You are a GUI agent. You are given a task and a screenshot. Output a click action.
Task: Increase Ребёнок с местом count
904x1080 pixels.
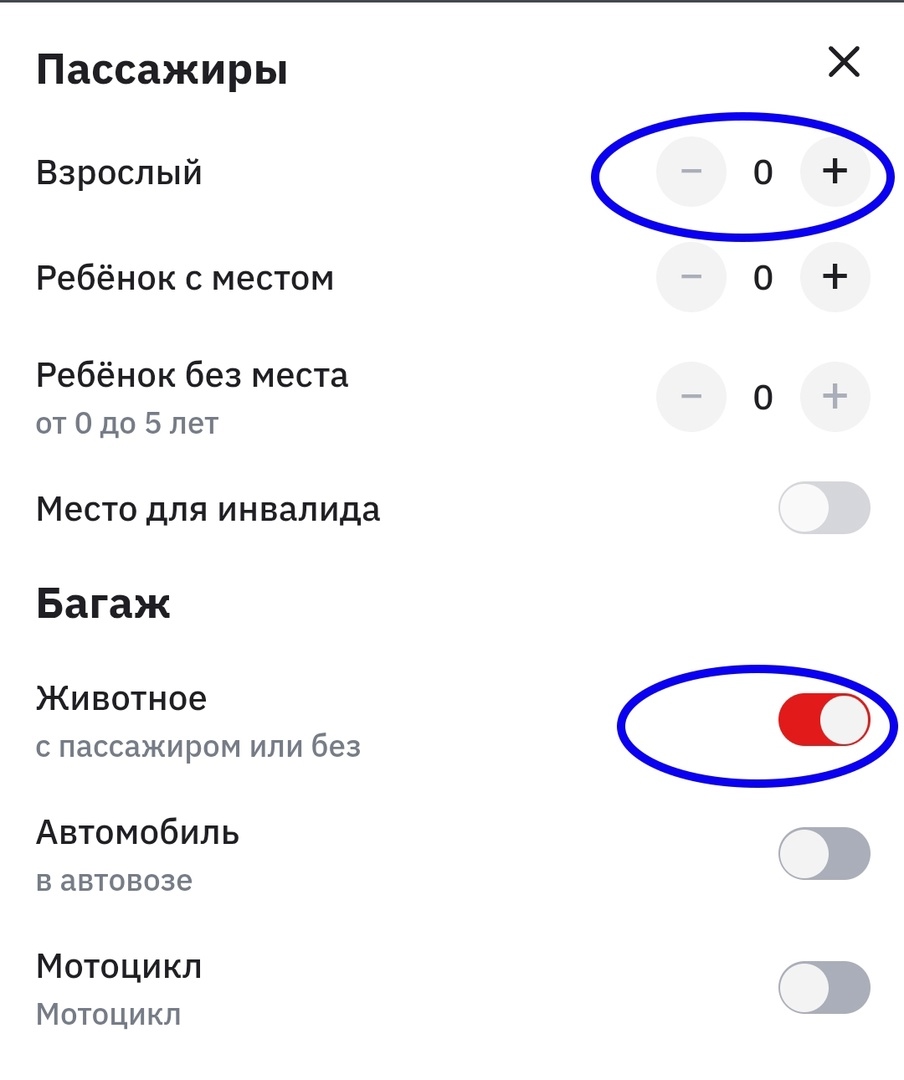[x=835, y=277]
